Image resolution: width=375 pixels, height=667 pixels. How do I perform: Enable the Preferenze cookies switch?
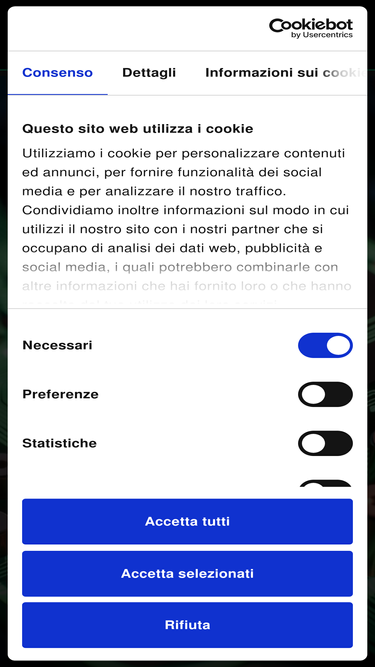(325, 394)
